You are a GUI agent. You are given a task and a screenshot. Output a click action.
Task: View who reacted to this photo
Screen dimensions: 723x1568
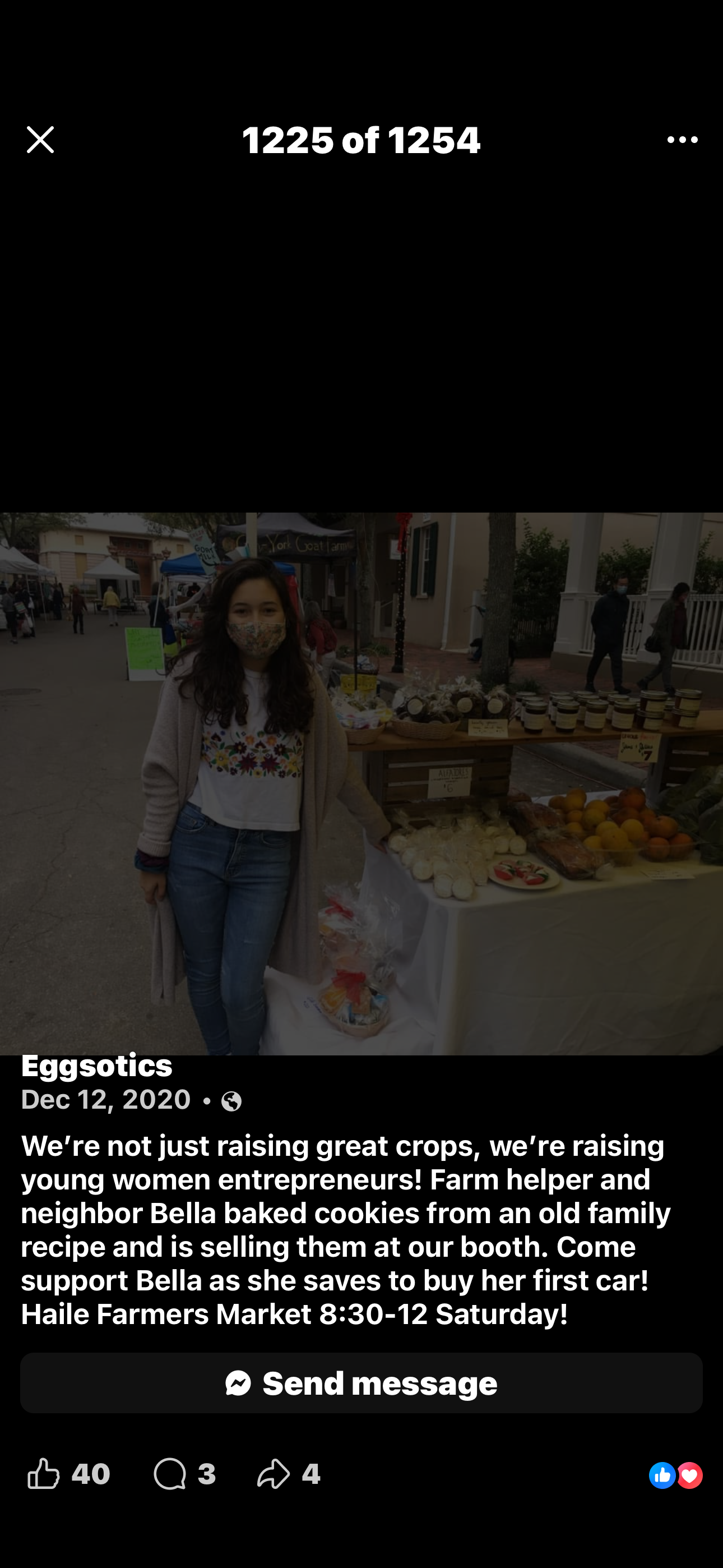tap(675, 1475)
